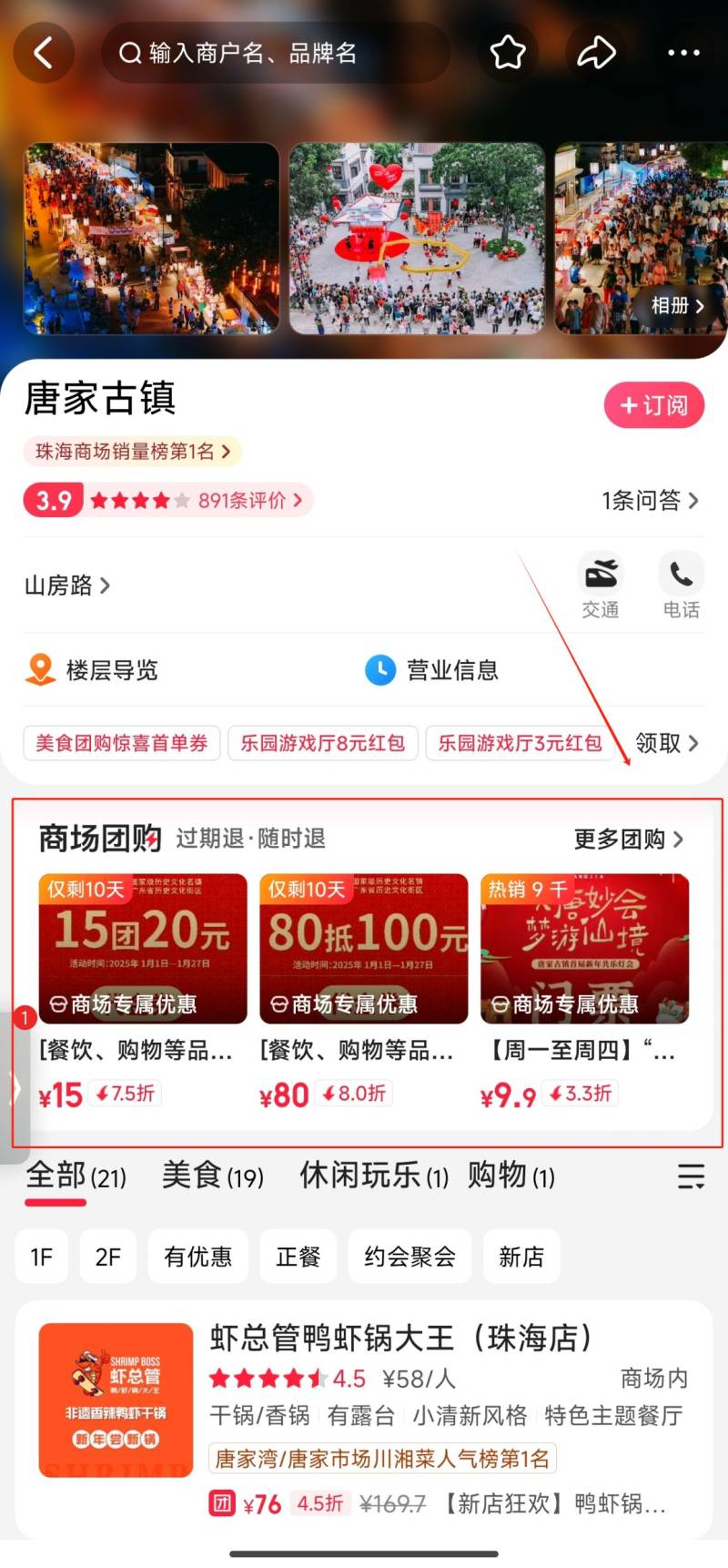Favorite this place with the star icon
728x1568 pixels.
click(x=508, y=53)
